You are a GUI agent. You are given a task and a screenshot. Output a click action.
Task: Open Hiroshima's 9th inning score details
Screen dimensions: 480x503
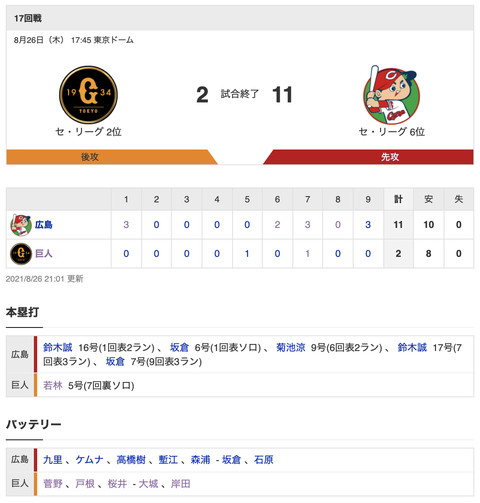pos(368,225)
